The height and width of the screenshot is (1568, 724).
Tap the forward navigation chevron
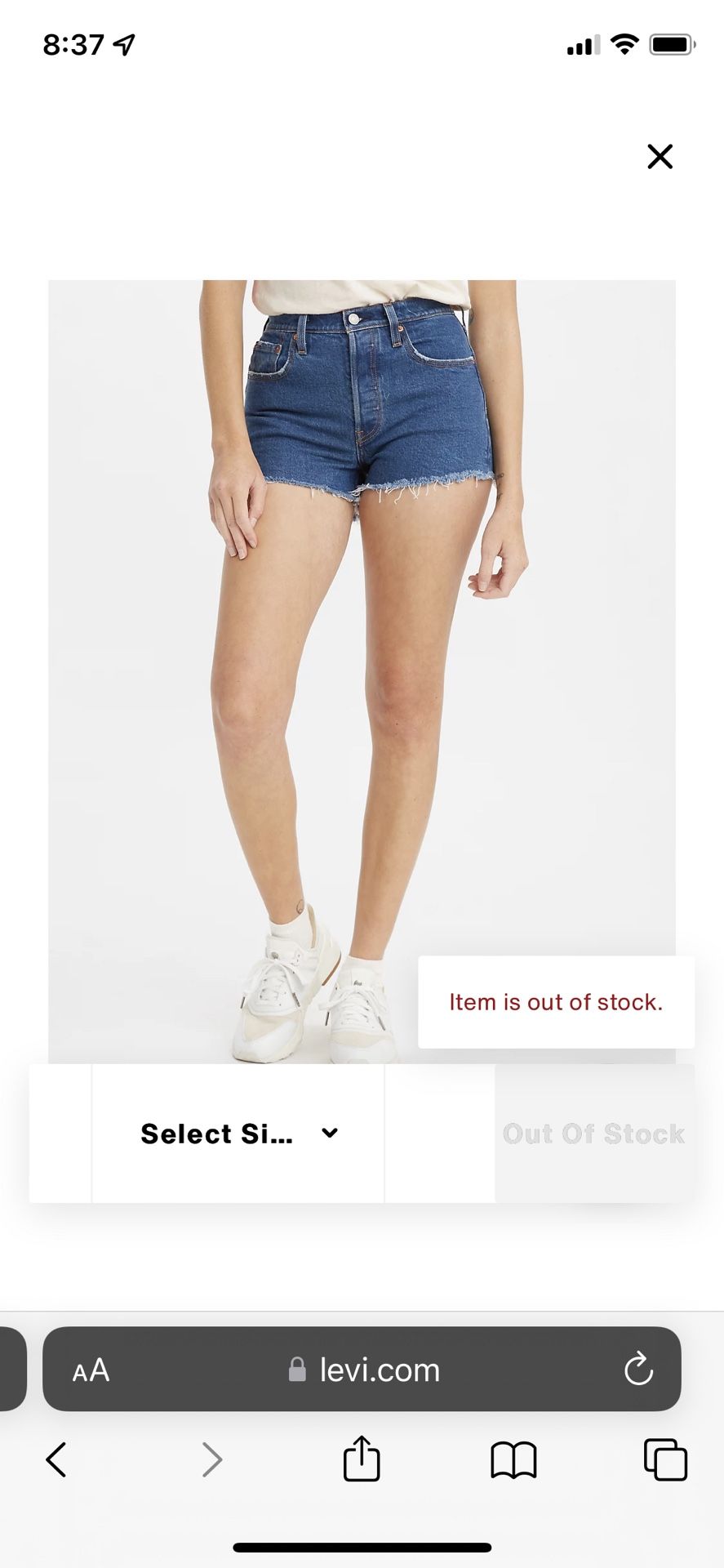pos(211,1459)
